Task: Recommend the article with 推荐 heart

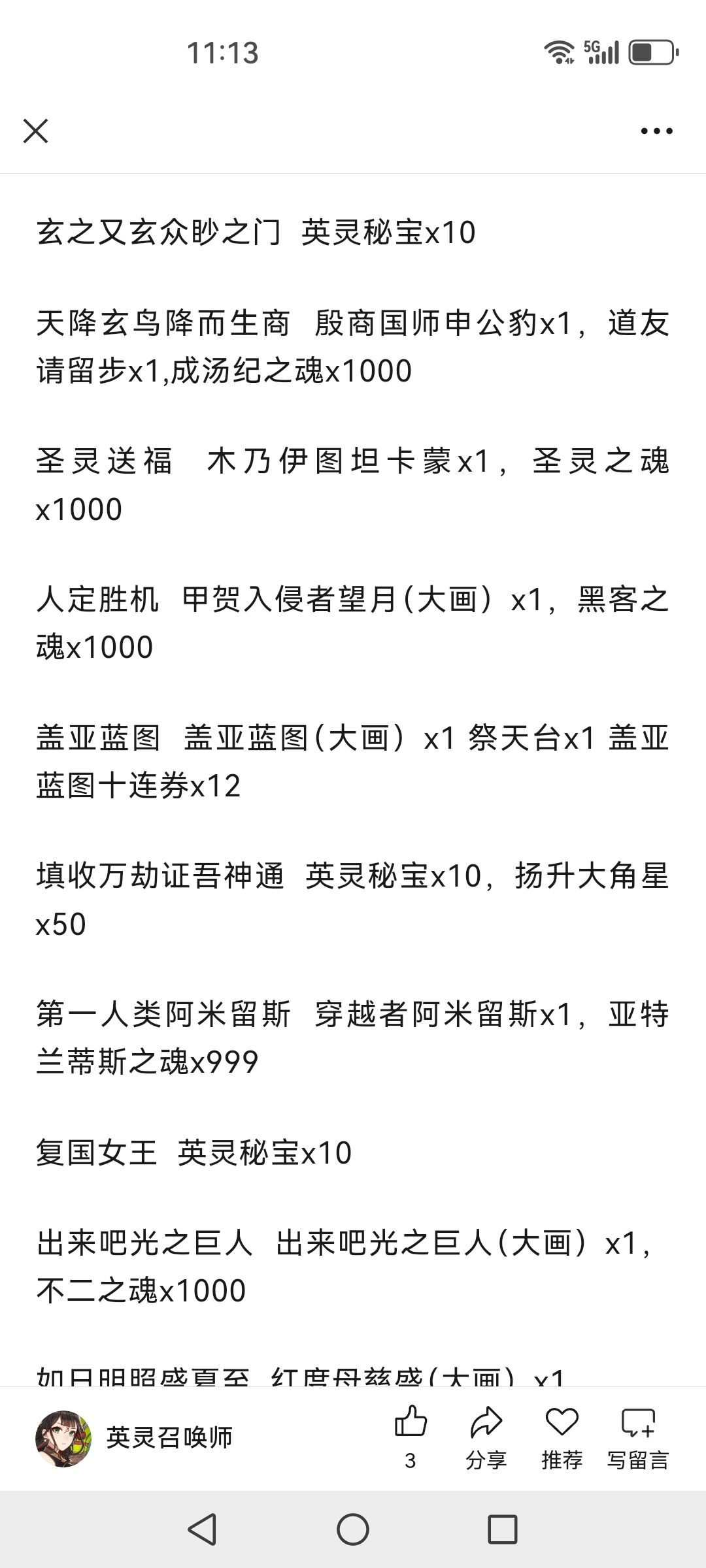Action: (x=562, y=1437)
